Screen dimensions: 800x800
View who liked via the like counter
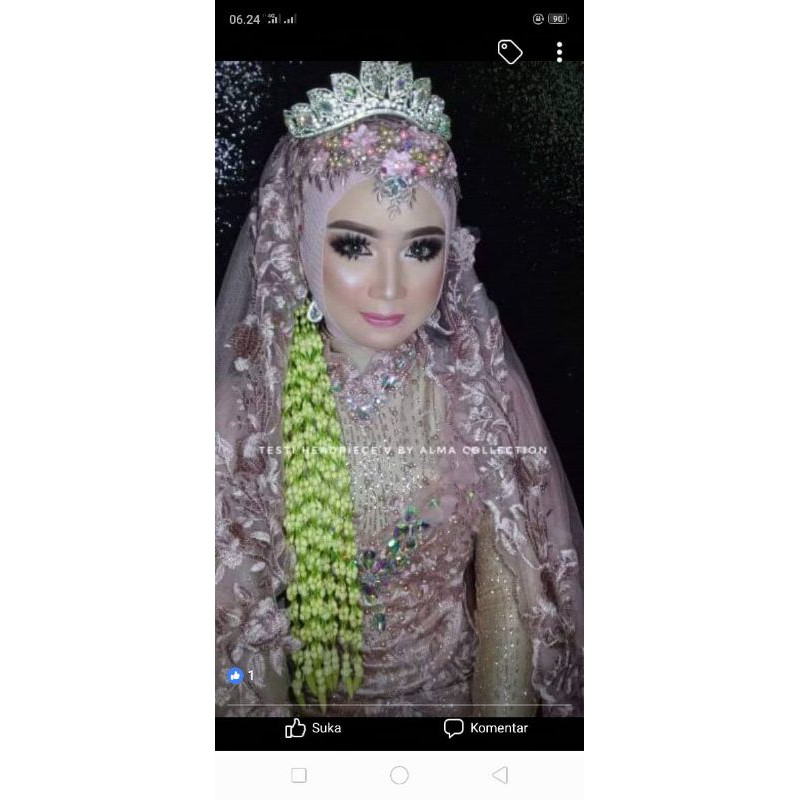click(240, 676)
